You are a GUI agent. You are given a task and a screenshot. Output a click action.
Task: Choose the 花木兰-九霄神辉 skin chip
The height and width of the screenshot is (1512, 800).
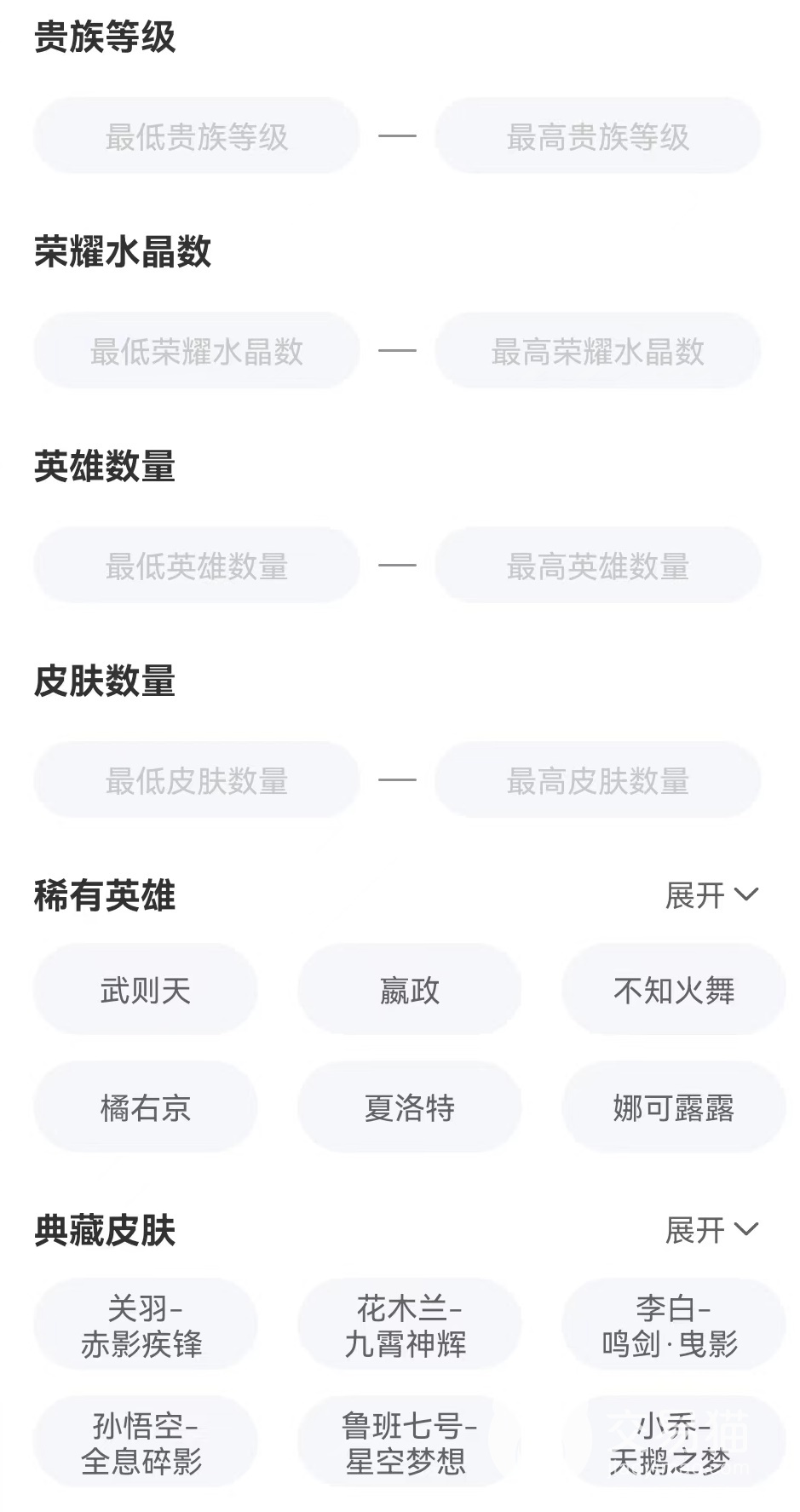[409, 1325]
